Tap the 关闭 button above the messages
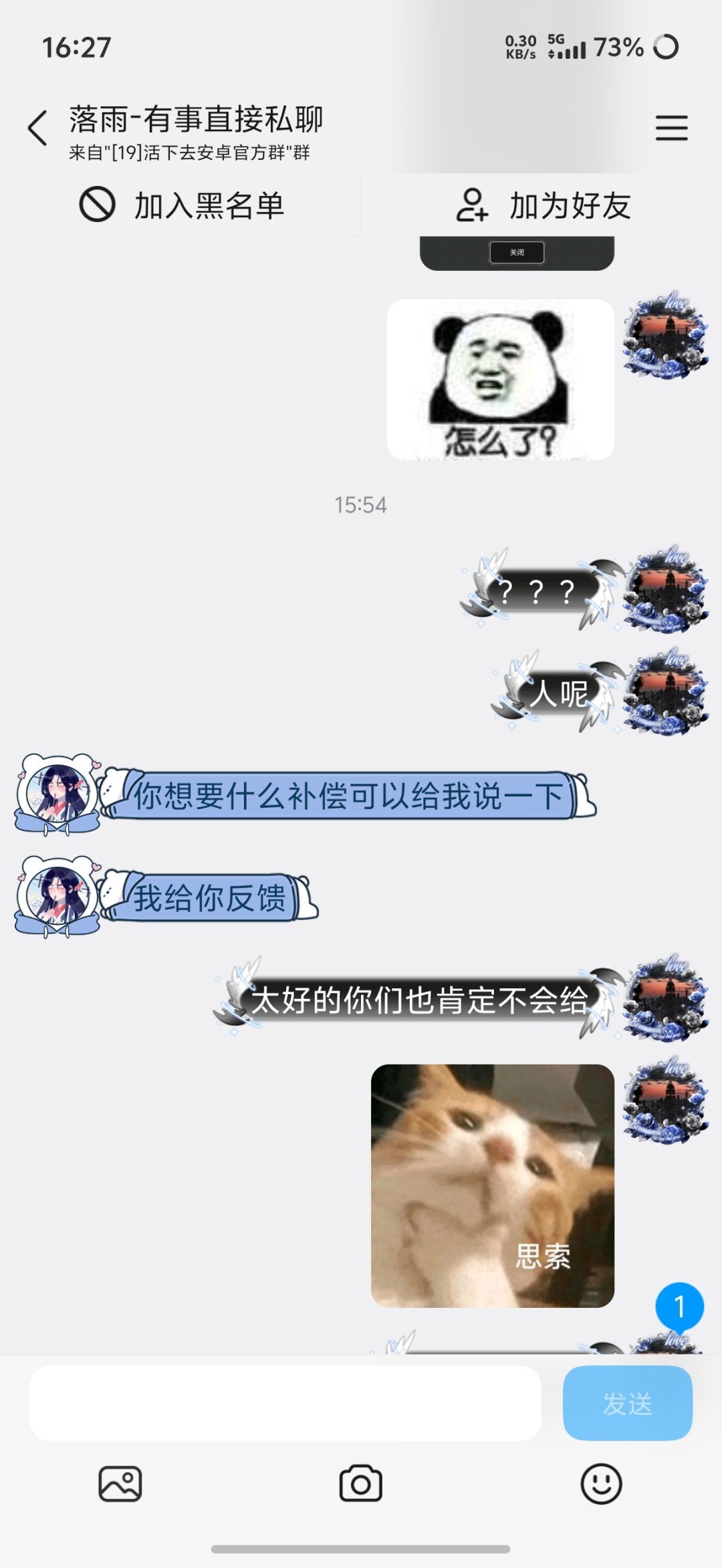Screen dimensions: 722x1568 tap(516, 251)
